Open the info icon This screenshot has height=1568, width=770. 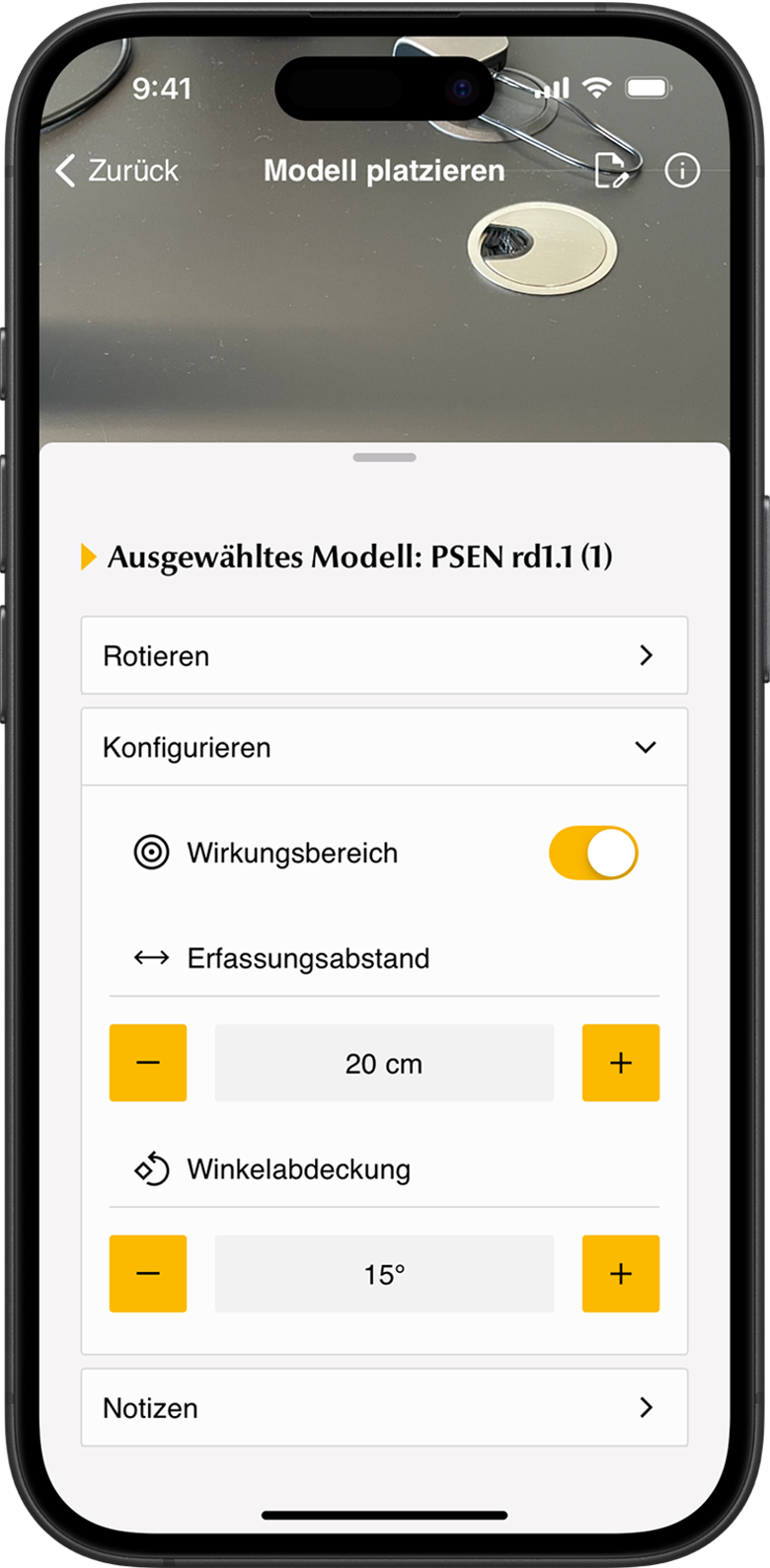(681, 171)
